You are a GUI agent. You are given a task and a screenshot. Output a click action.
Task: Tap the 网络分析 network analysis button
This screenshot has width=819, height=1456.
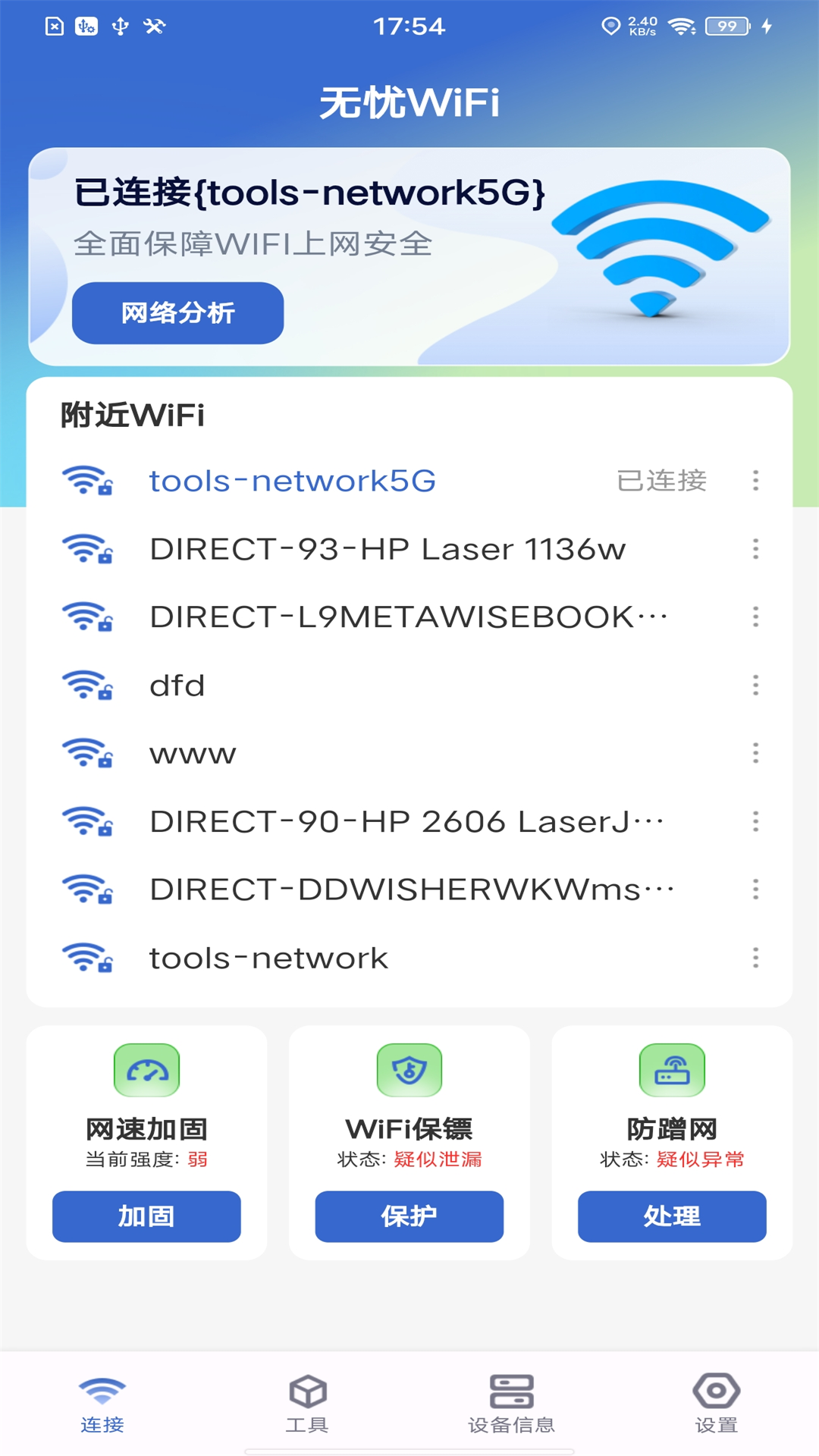coord(177,312)
